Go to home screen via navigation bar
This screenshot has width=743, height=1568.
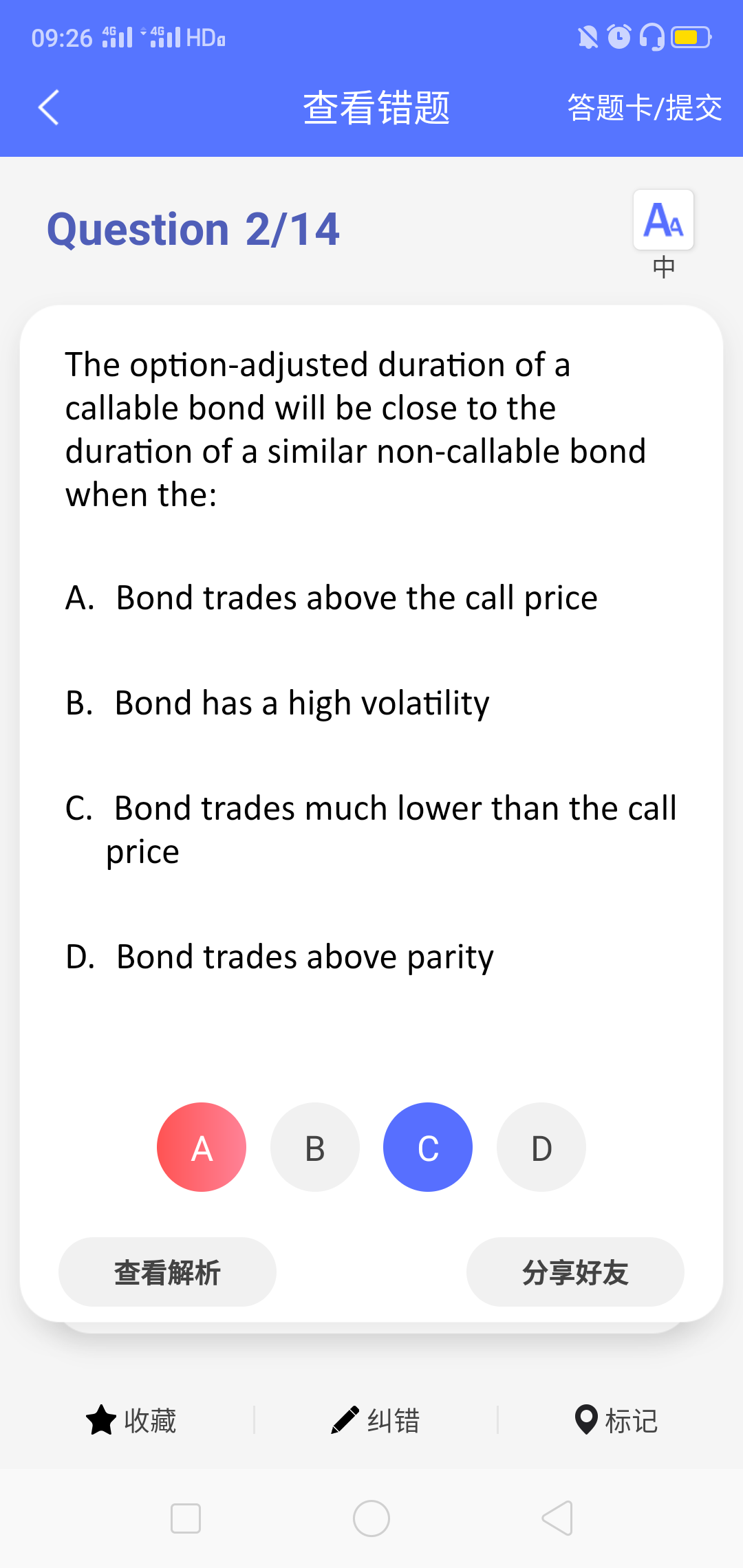click(x=371, y=1518)
